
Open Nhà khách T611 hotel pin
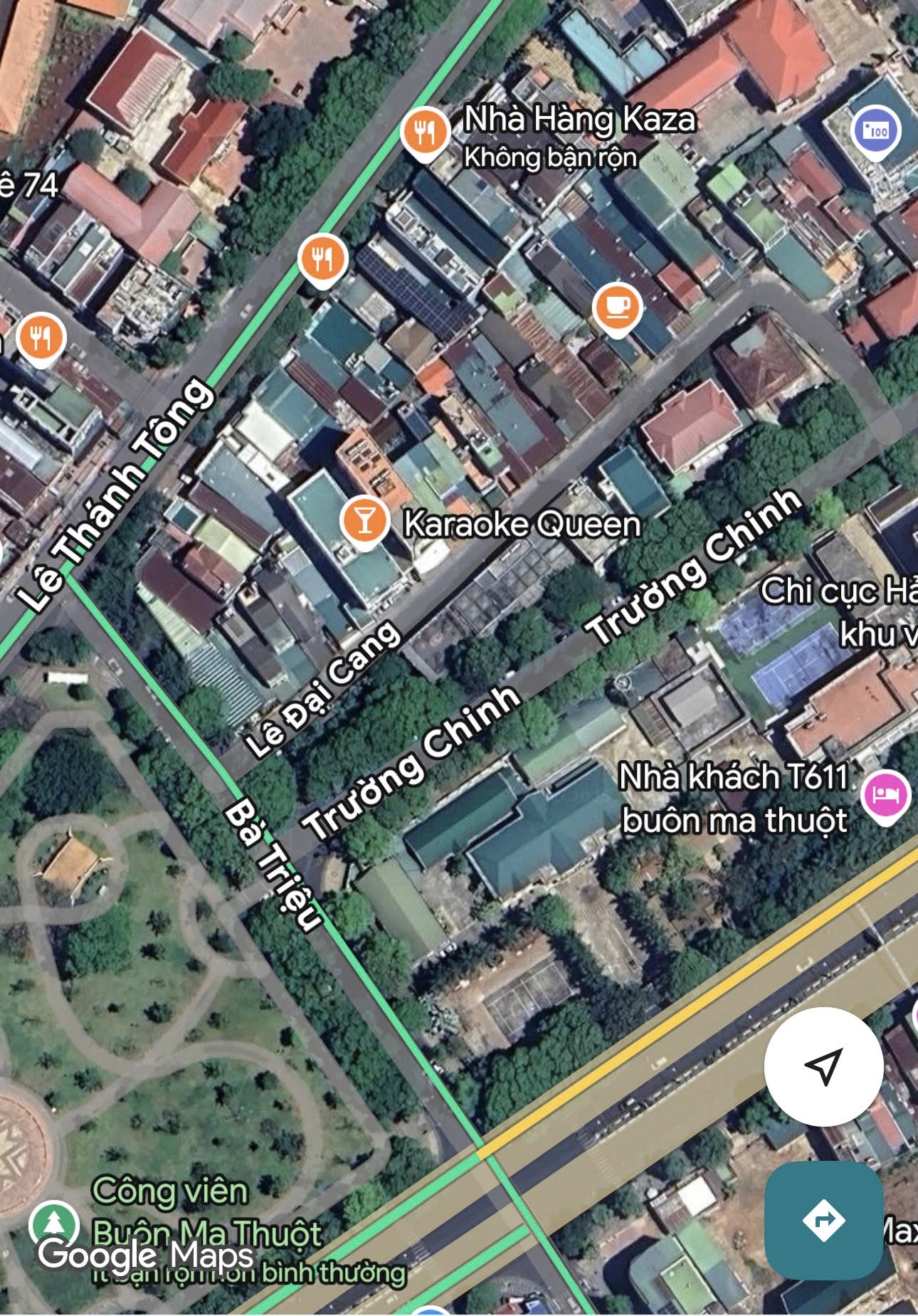(885, 795)
